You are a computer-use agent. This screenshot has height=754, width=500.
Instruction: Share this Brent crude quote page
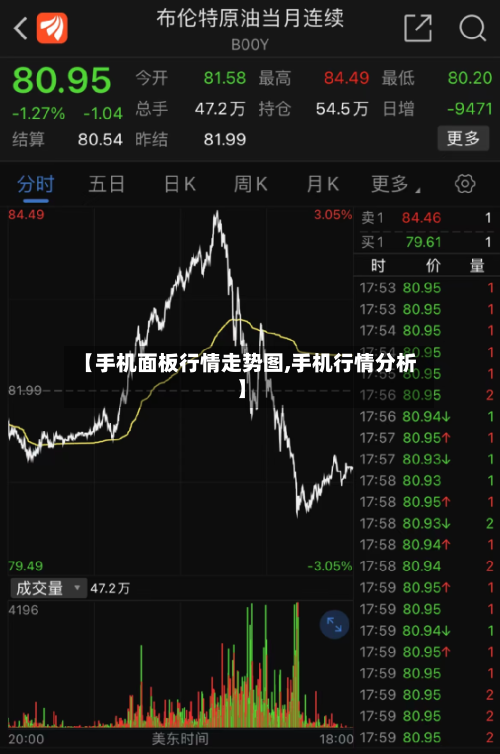[x=418, y=28]
